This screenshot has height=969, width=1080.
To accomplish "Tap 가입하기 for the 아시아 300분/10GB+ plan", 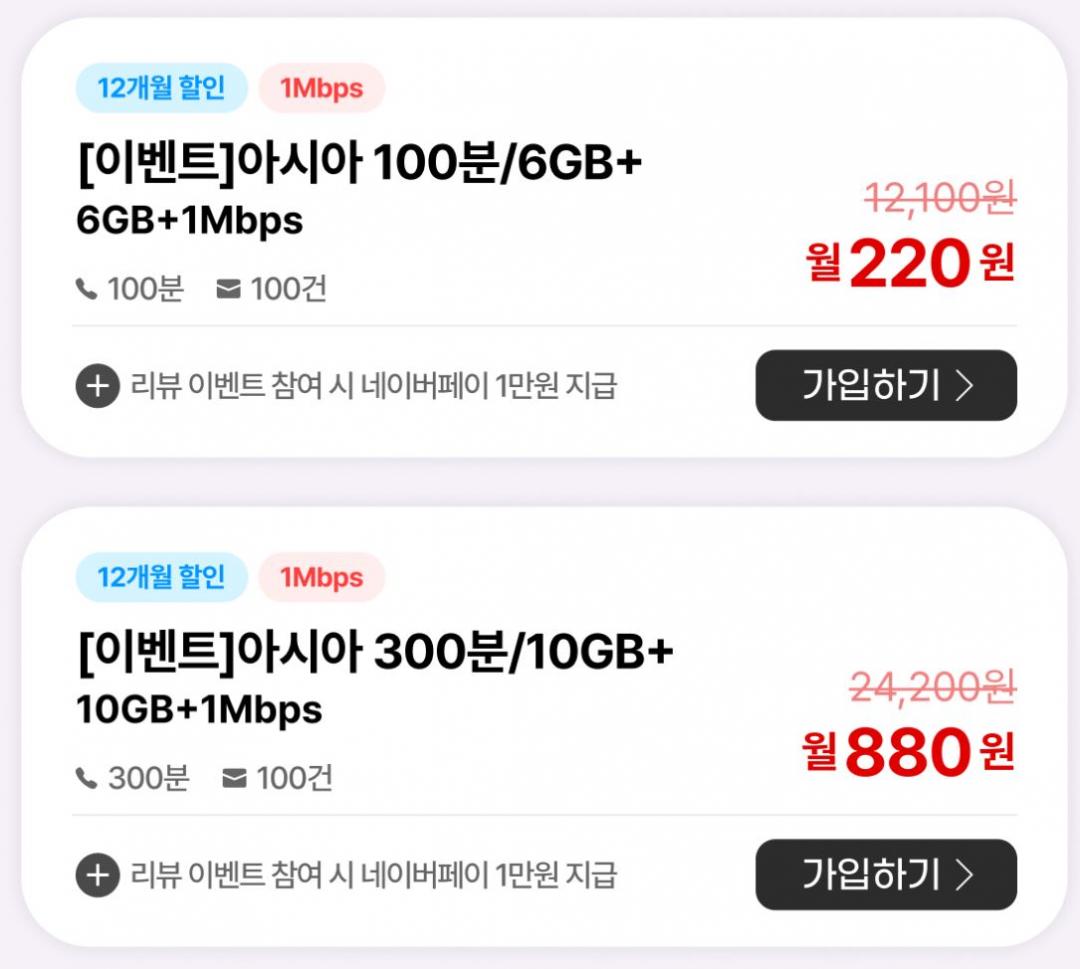I will coord(886,874).
